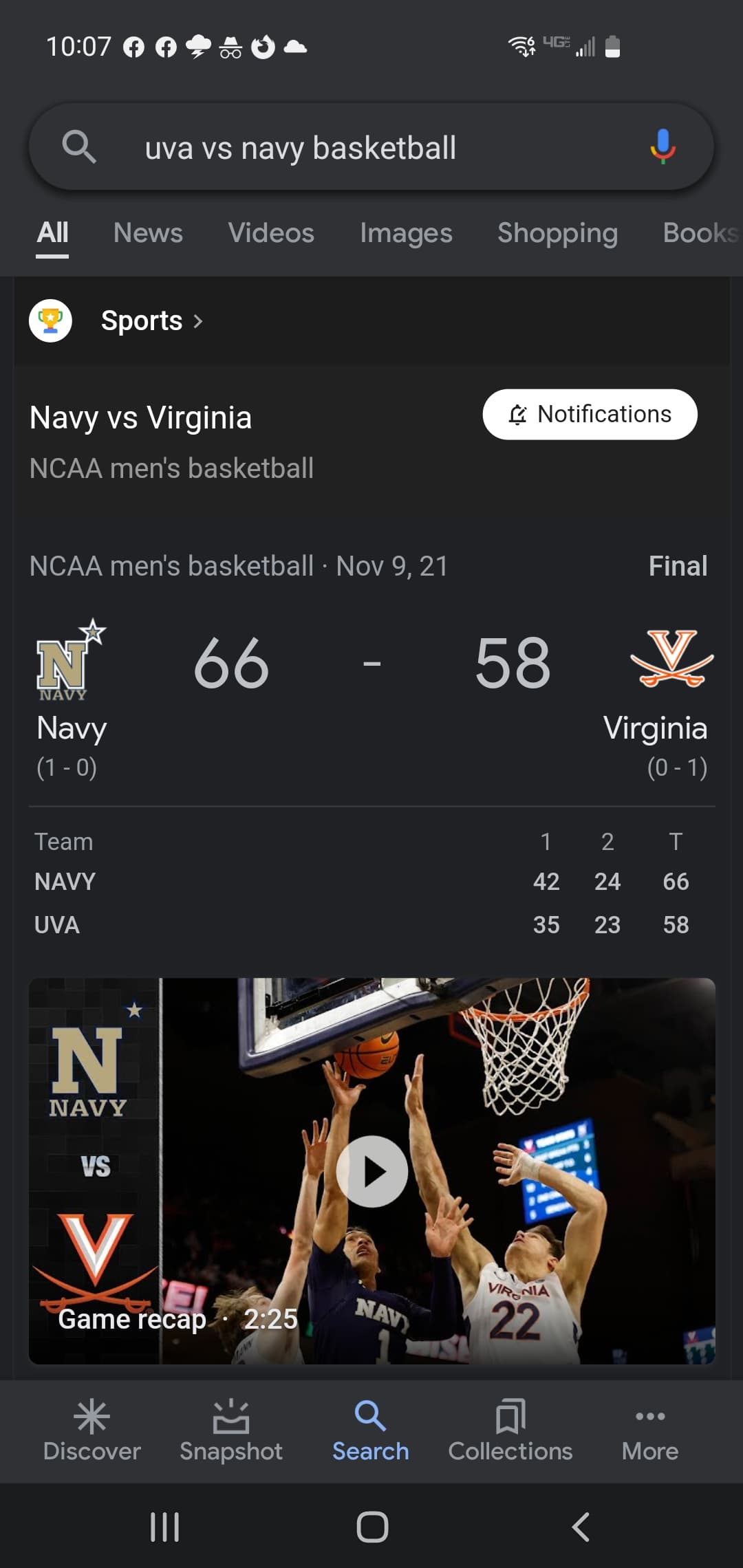
Task: Open recent apps from the navigation bar
Action: point(165,1527)
